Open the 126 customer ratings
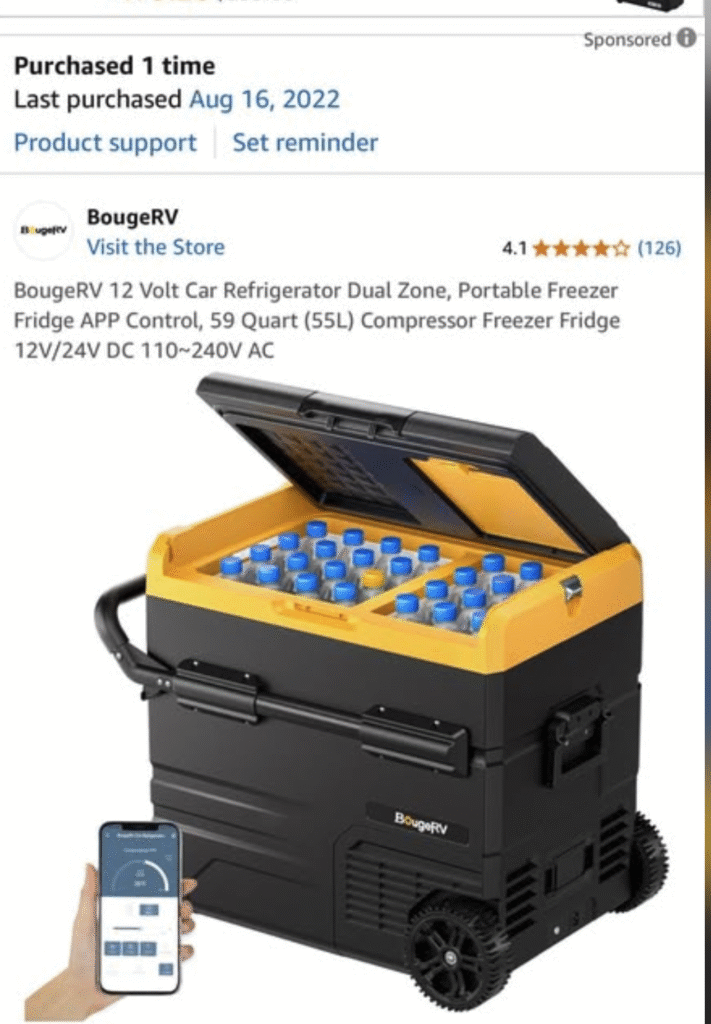Viewport: 711px width, 1024px height. pos(659,248)
